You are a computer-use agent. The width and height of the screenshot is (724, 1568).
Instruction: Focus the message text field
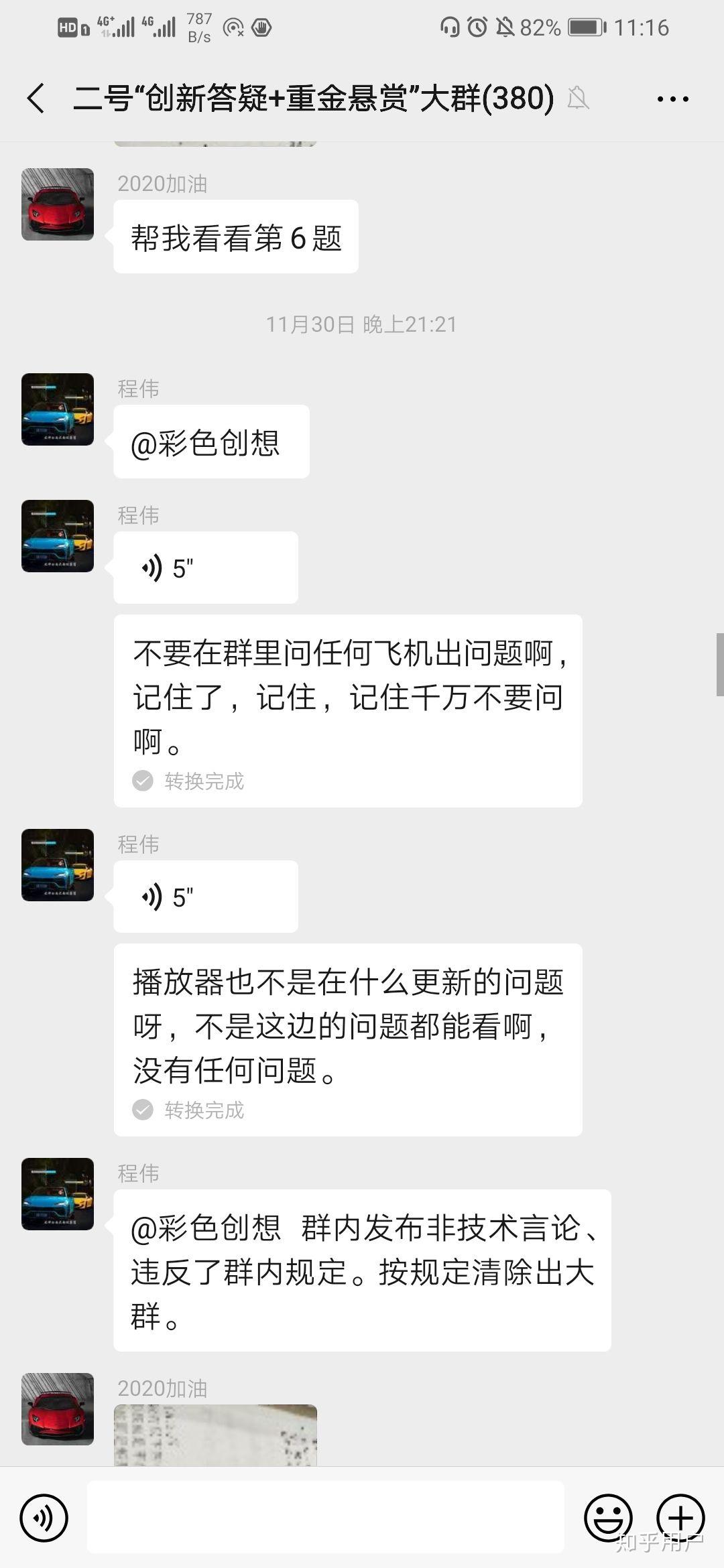coord(326,1517)
